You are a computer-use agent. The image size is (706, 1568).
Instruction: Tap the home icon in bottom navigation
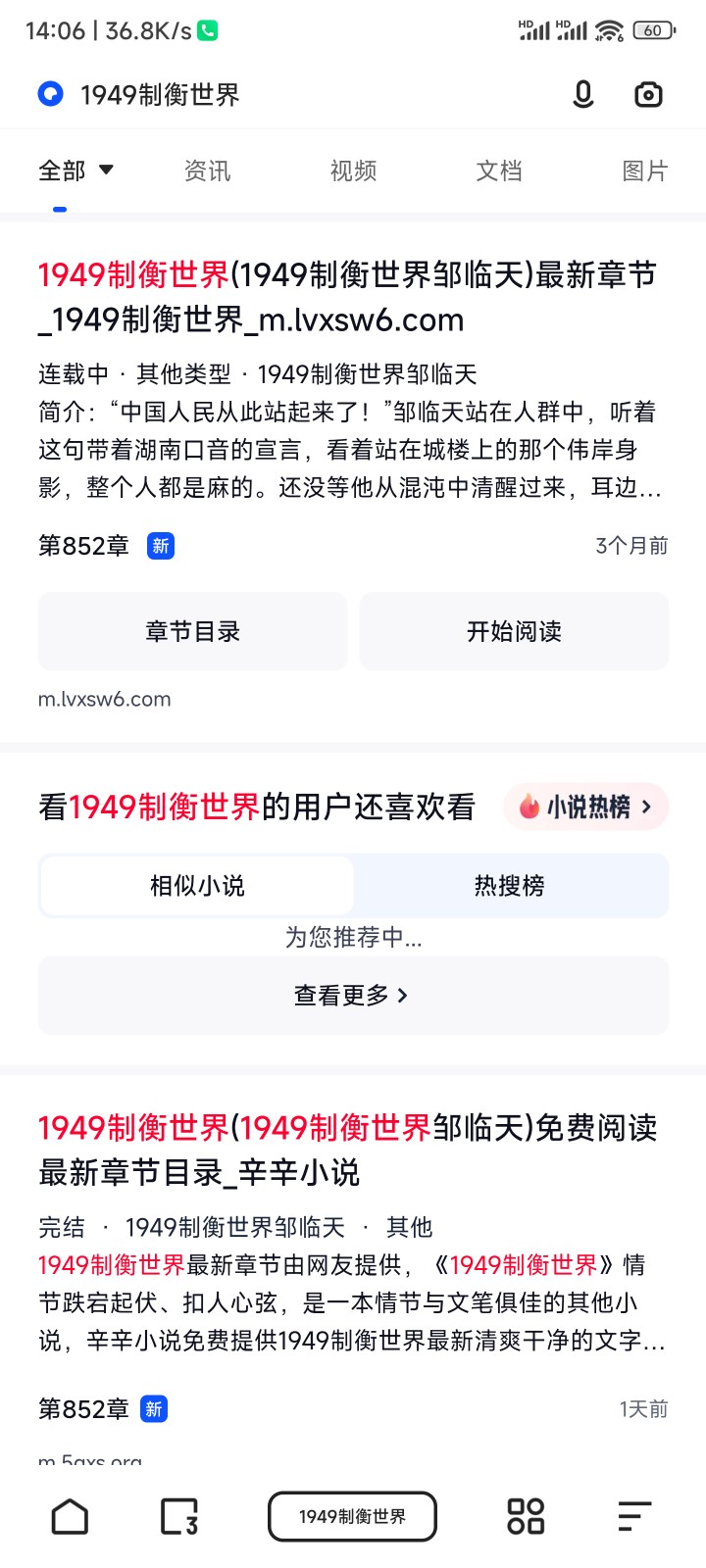click(70, 1515)
